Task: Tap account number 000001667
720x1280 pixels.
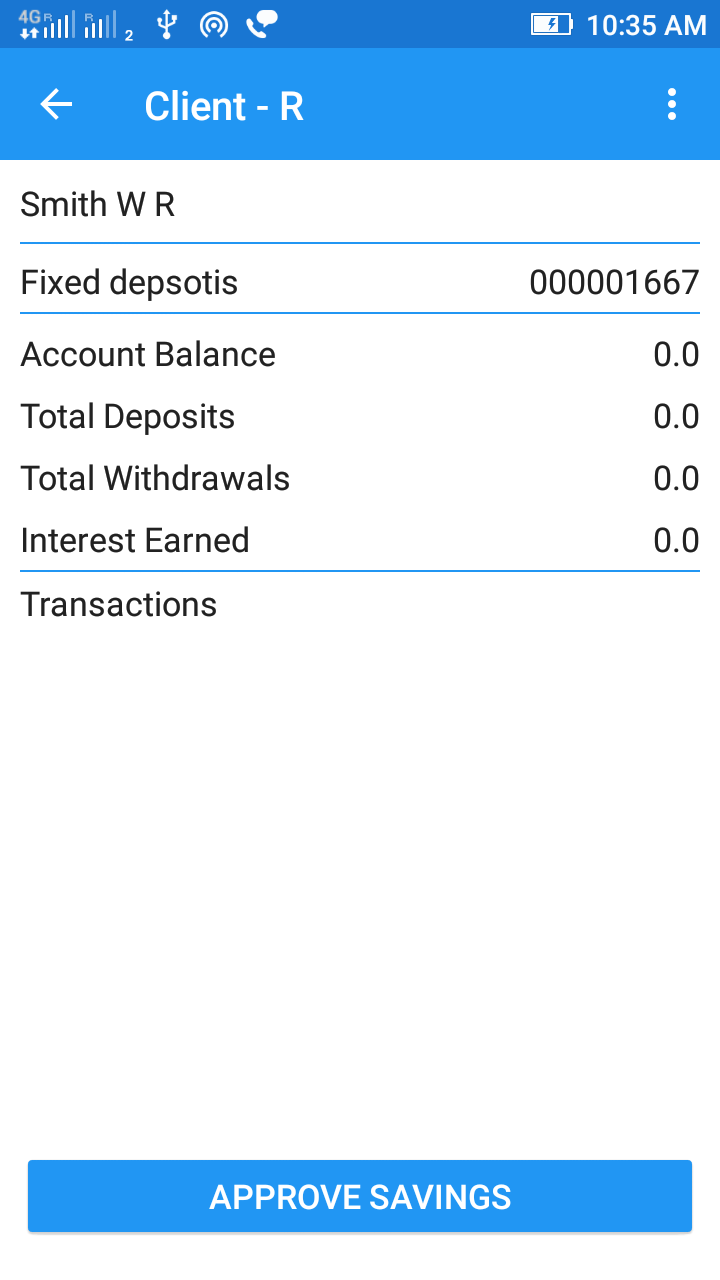Action: click(613, 283)
